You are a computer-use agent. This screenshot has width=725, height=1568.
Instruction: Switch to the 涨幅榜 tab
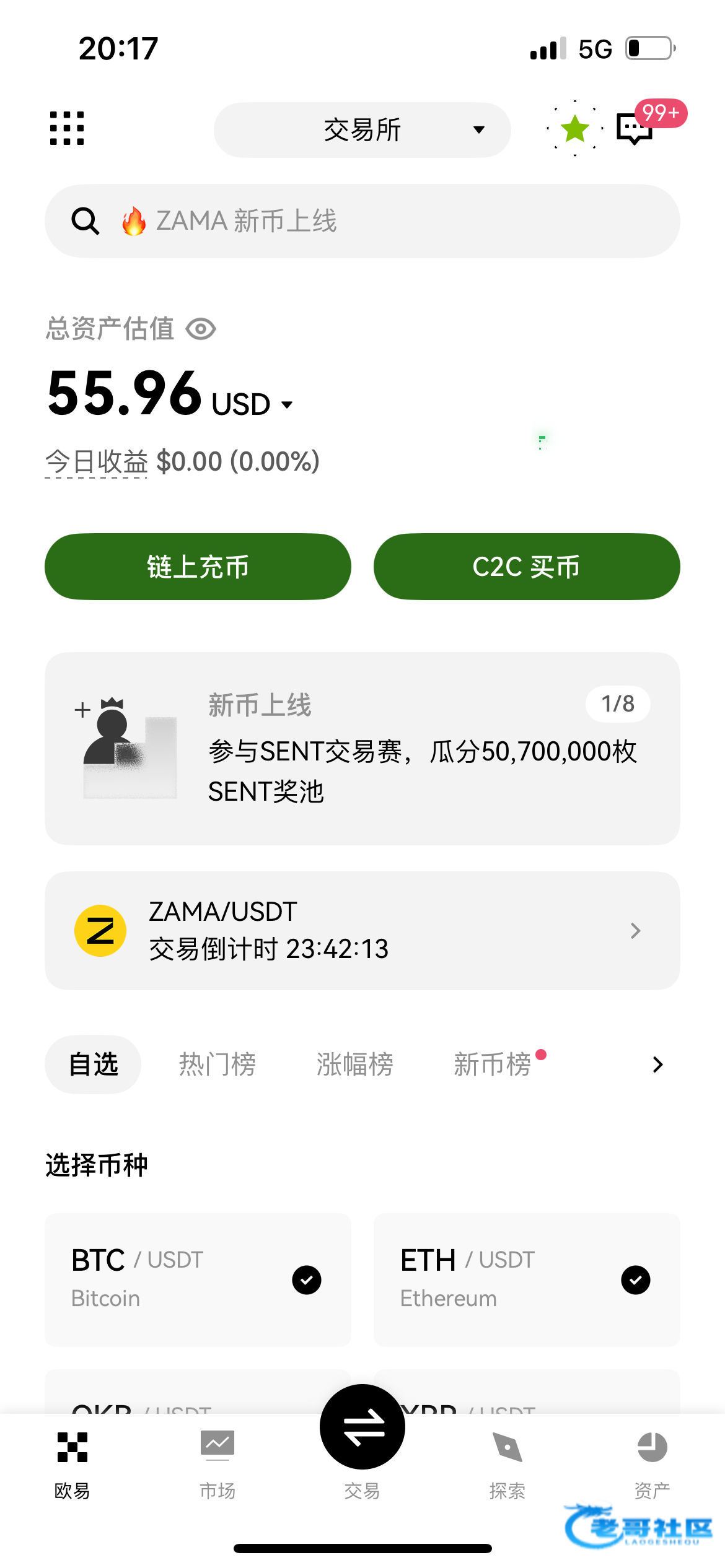pos(354,1065)
